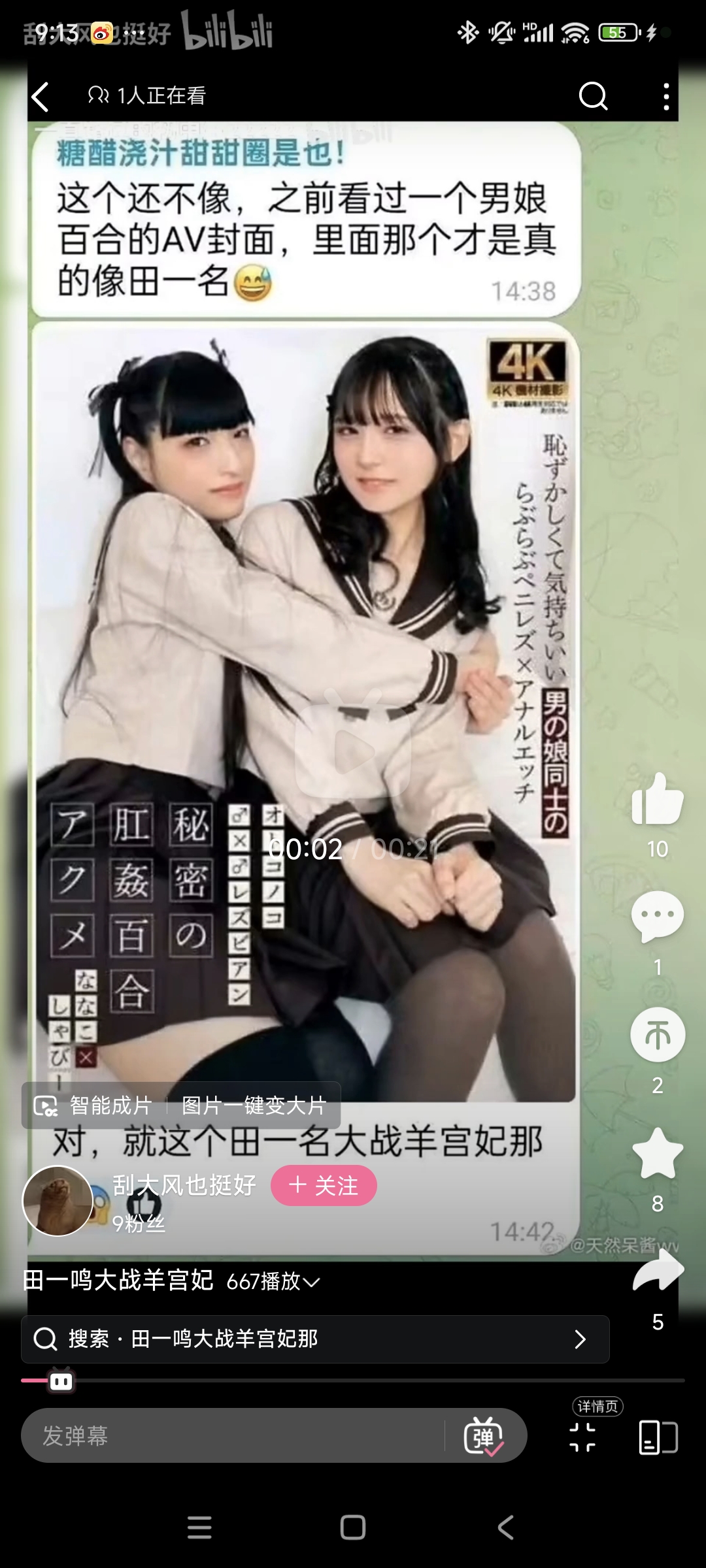Expand the video title details
The image size is (706, 1568).
[311, 1282]
